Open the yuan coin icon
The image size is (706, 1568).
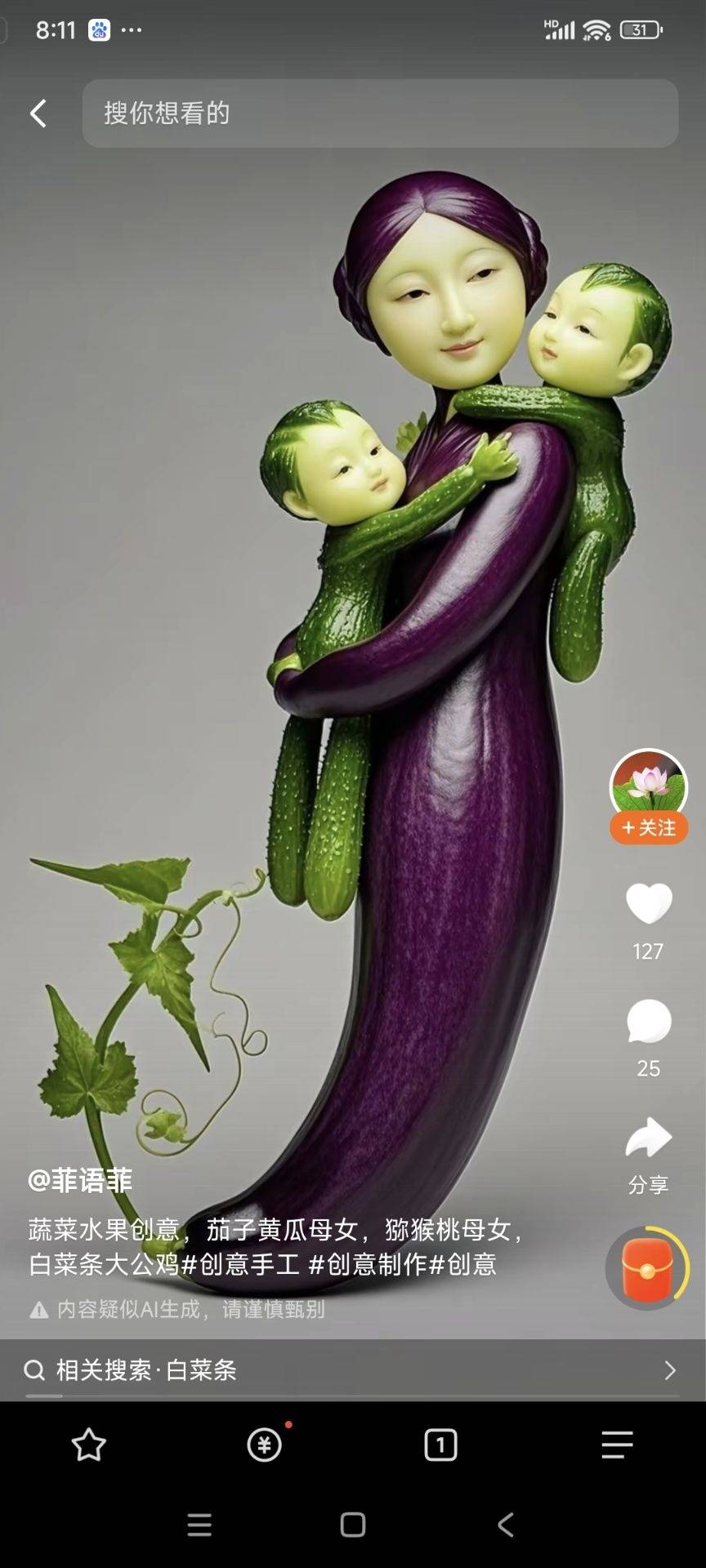264,1445
